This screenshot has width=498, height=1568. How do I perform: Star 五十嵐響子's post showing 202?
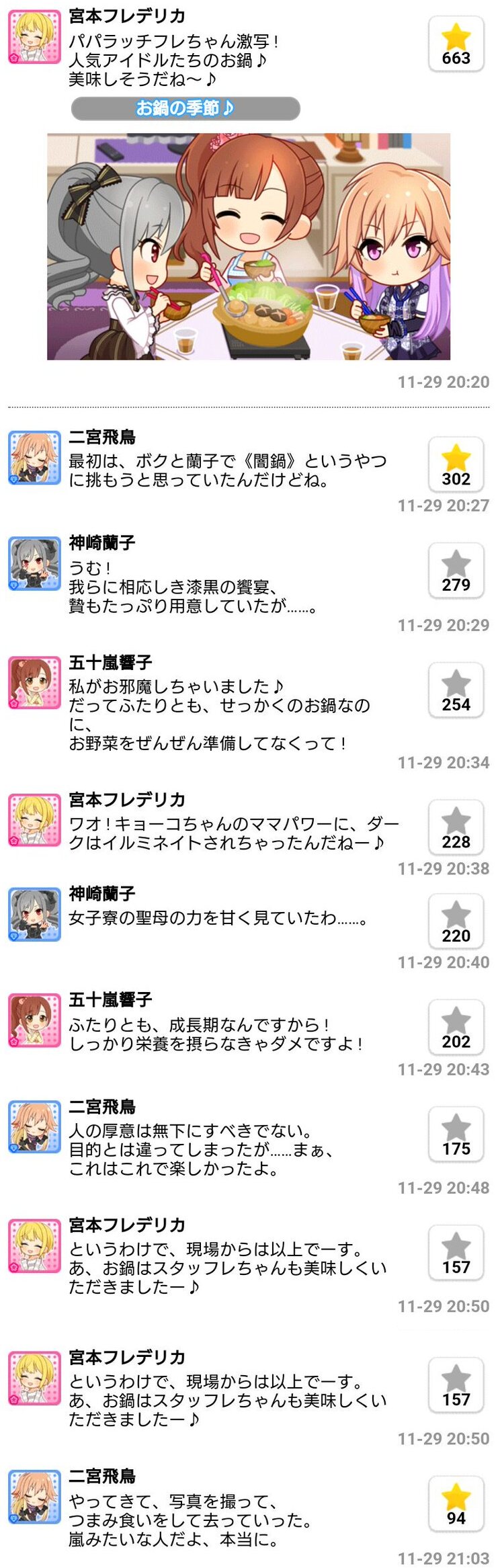[456, 1028]
